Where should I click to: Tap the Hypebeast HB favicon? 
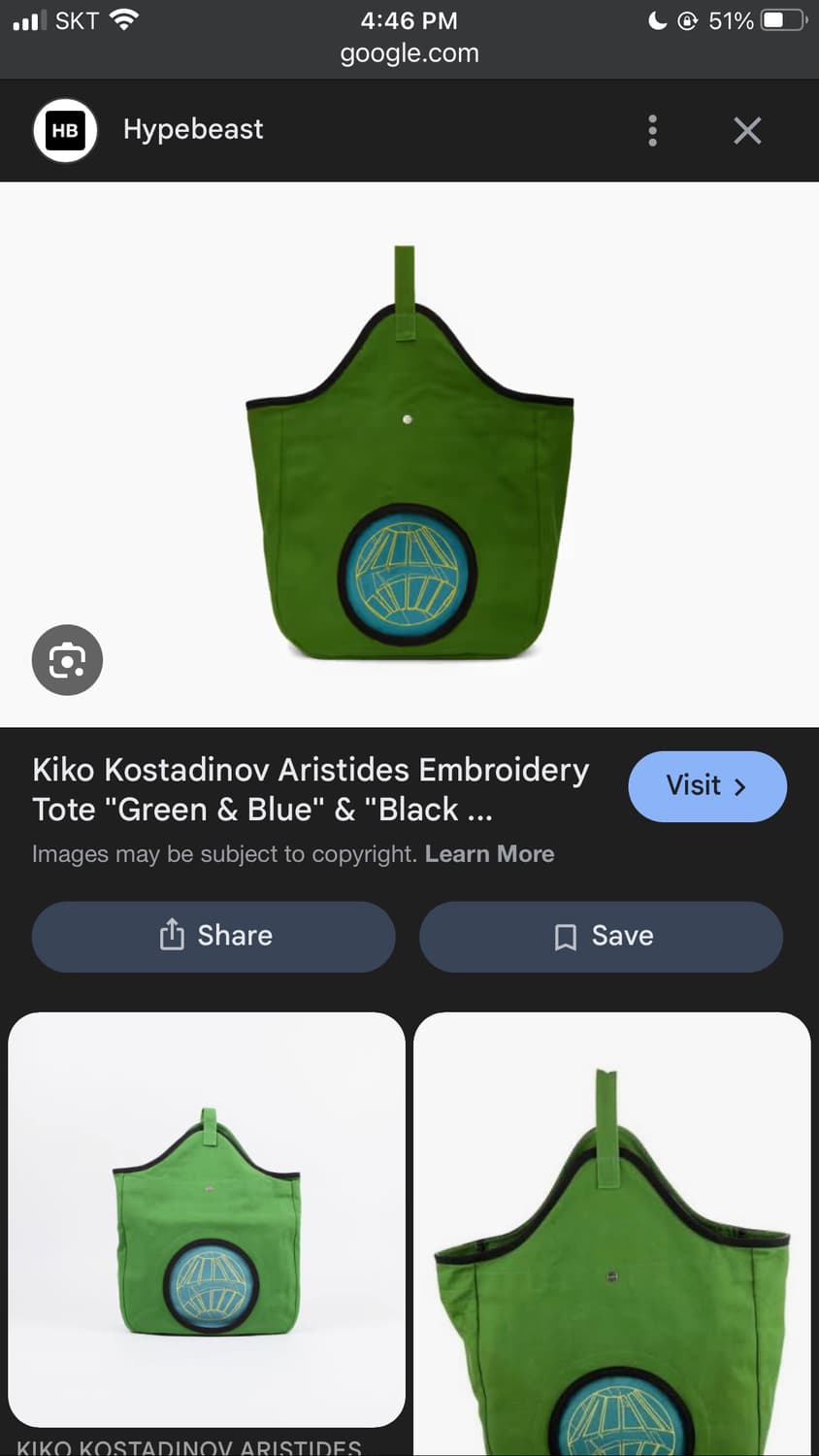tap(64, 129)
